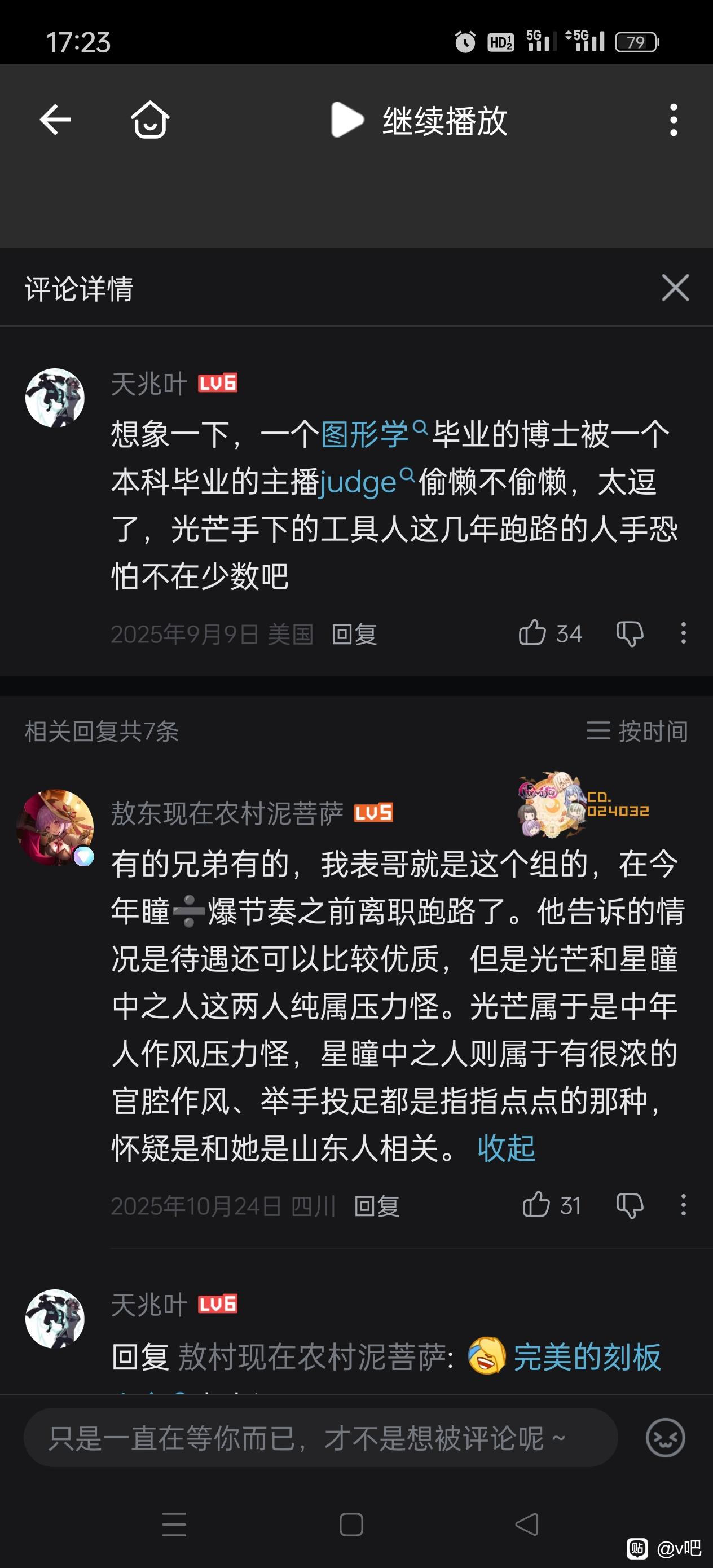
Task: Focus the comment input box
Action: tap(320, 1438)
